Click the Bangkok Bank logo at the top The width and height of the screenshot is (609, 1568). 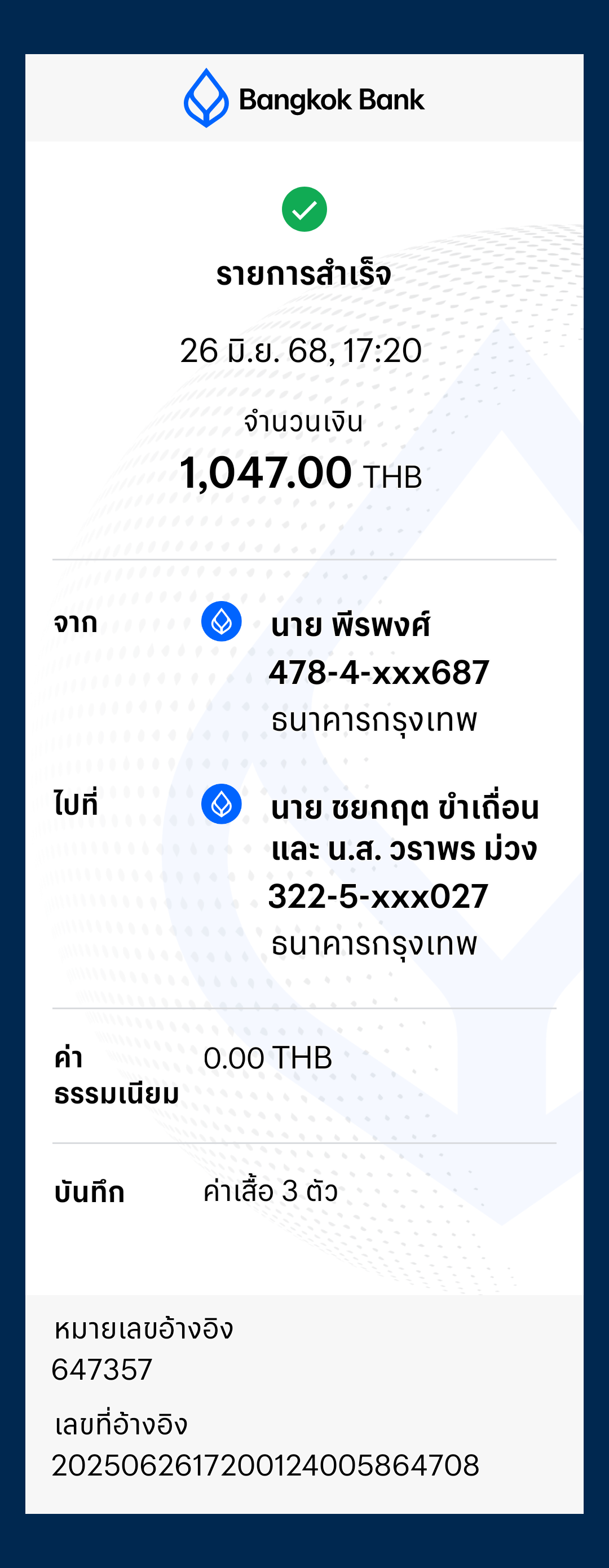[207, 99]
